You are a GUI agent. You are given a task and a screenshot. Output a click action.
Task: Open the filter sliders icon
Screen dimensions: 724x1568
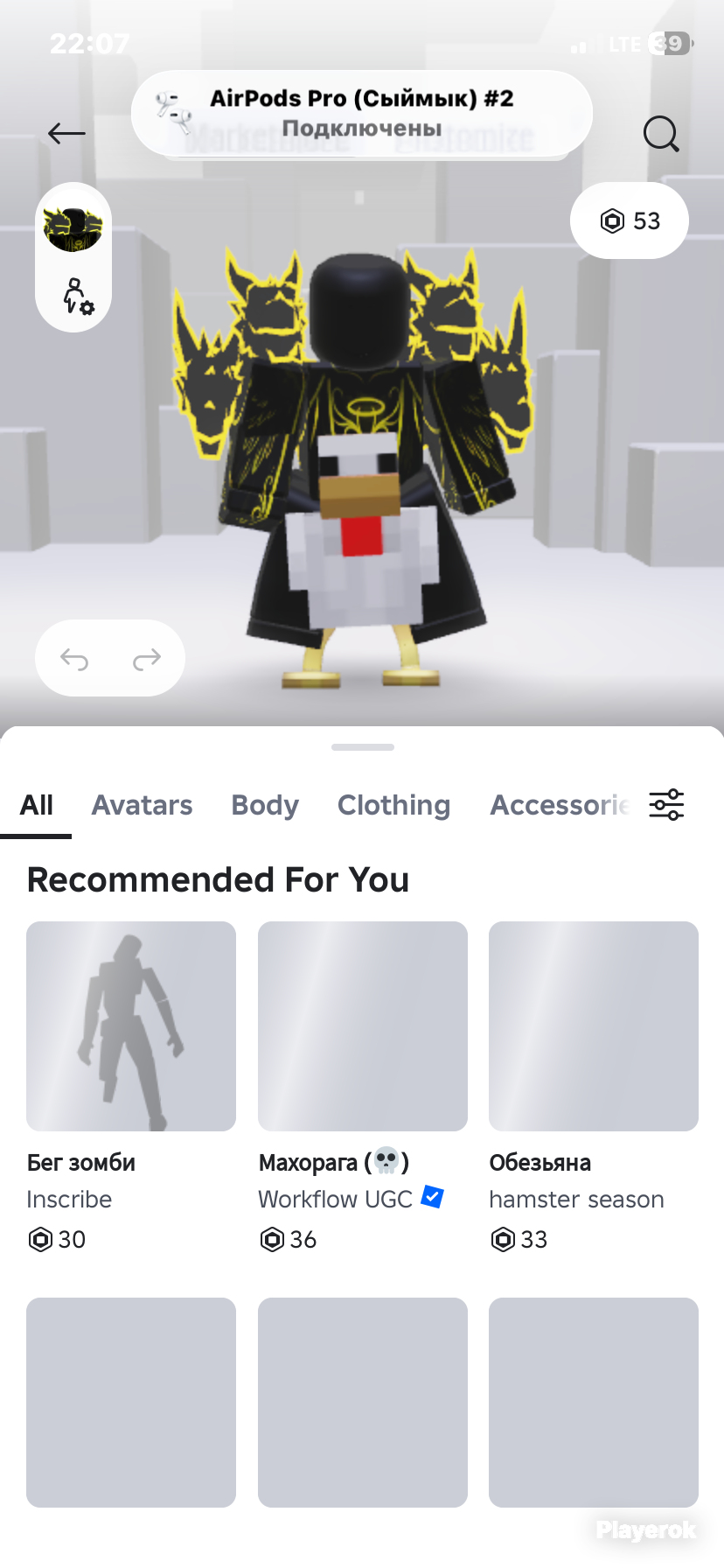pos(666,804)
